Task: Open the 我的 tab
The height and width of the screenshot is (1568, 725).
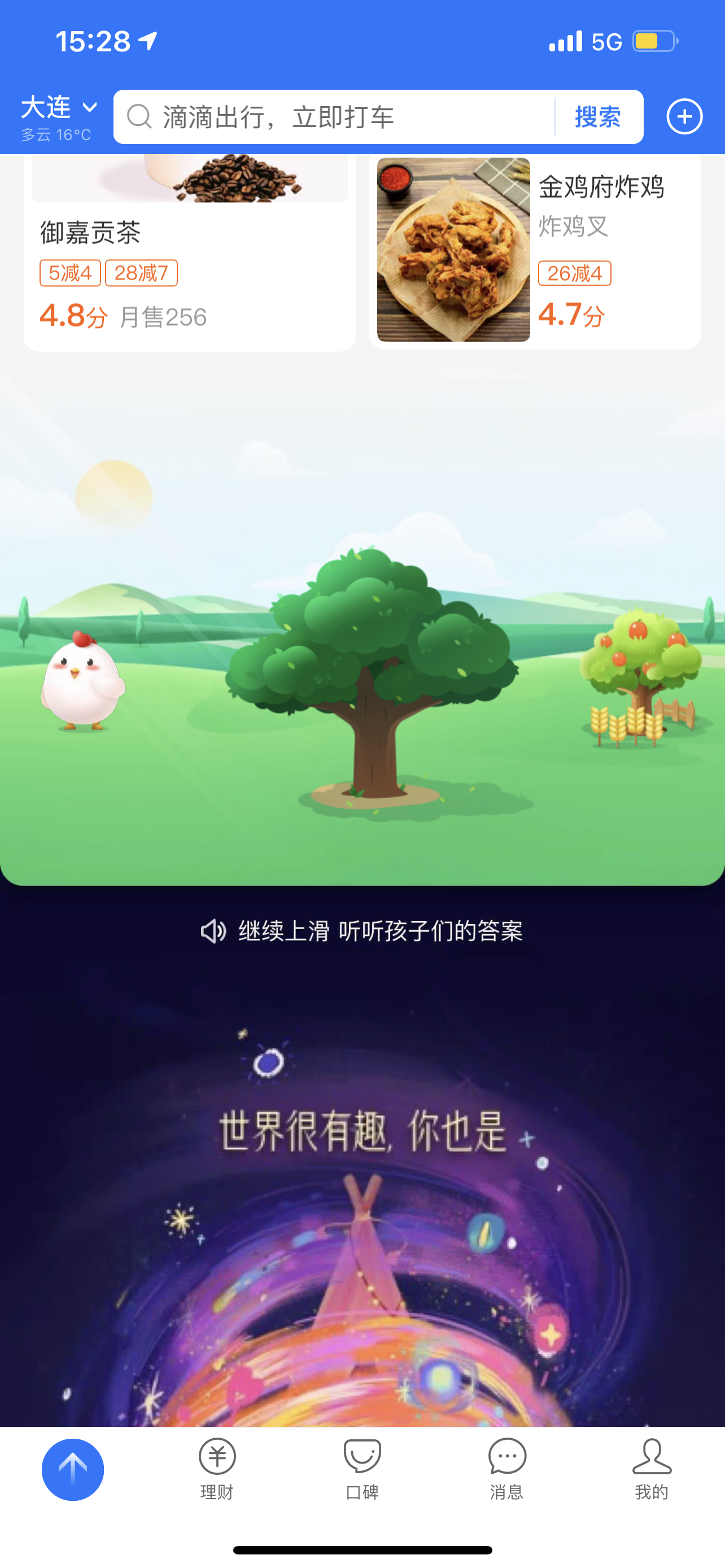Action: click(x=652, y=1469)
